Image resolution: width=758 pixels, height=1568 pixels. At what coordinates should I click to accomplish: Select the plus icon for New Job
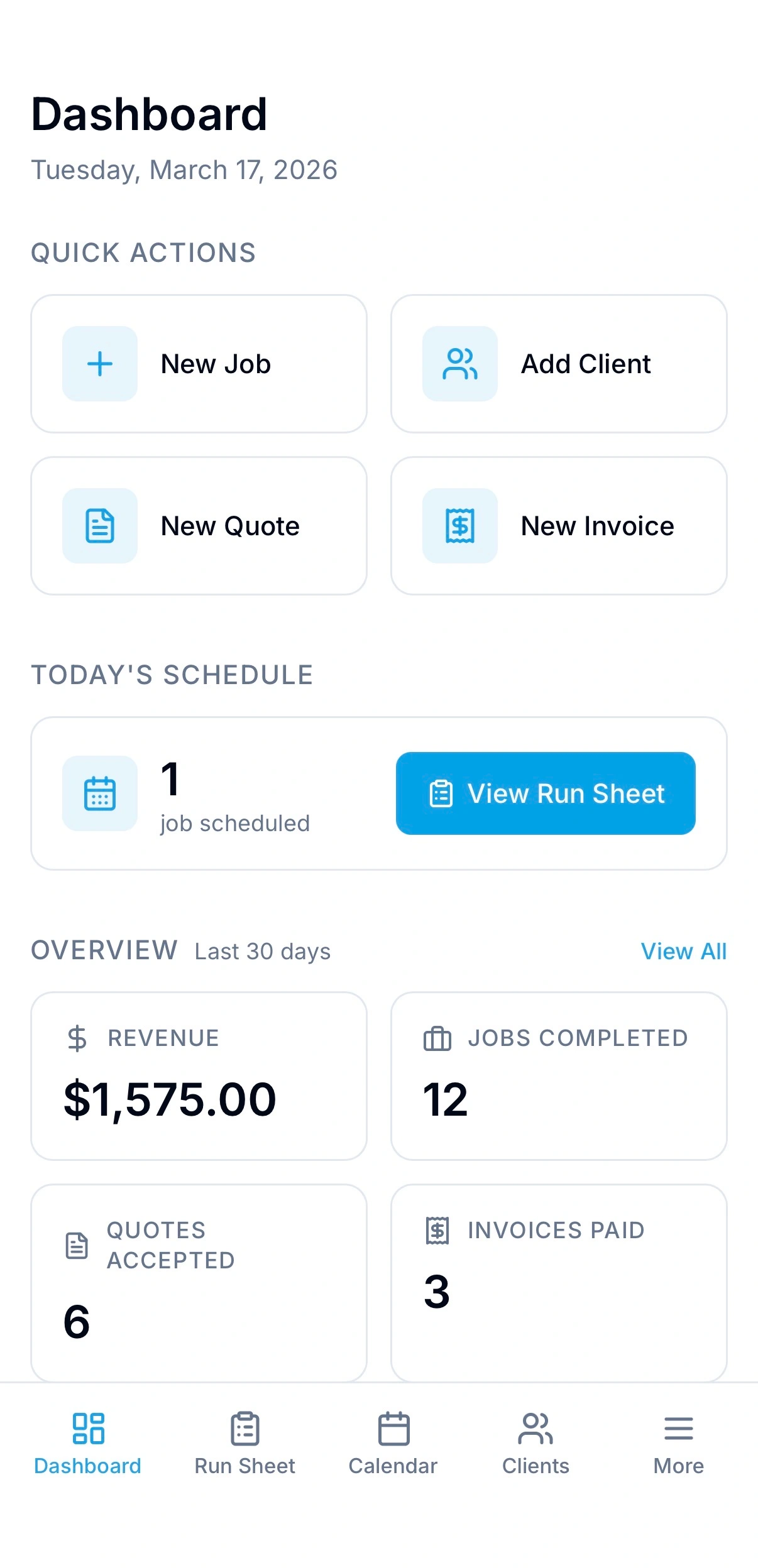99,363
